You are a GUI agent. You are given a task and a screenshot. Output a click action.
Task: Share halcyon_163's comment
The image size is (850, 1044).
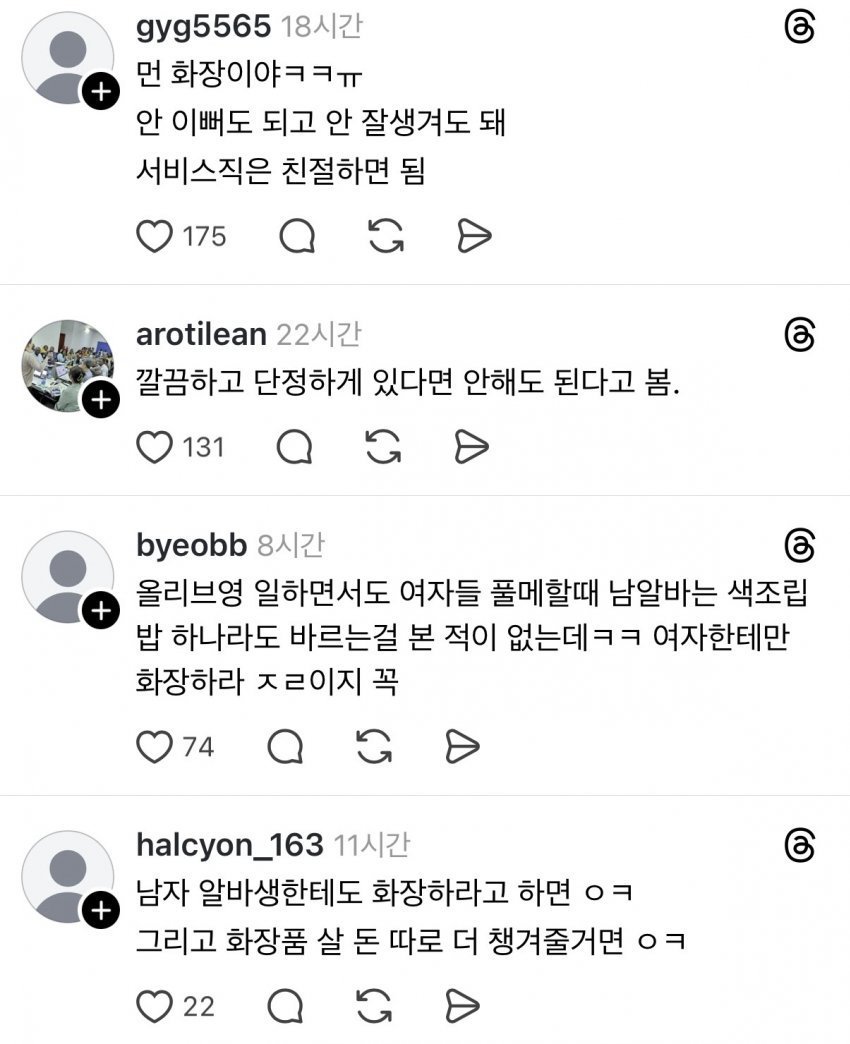[462, 1006]
